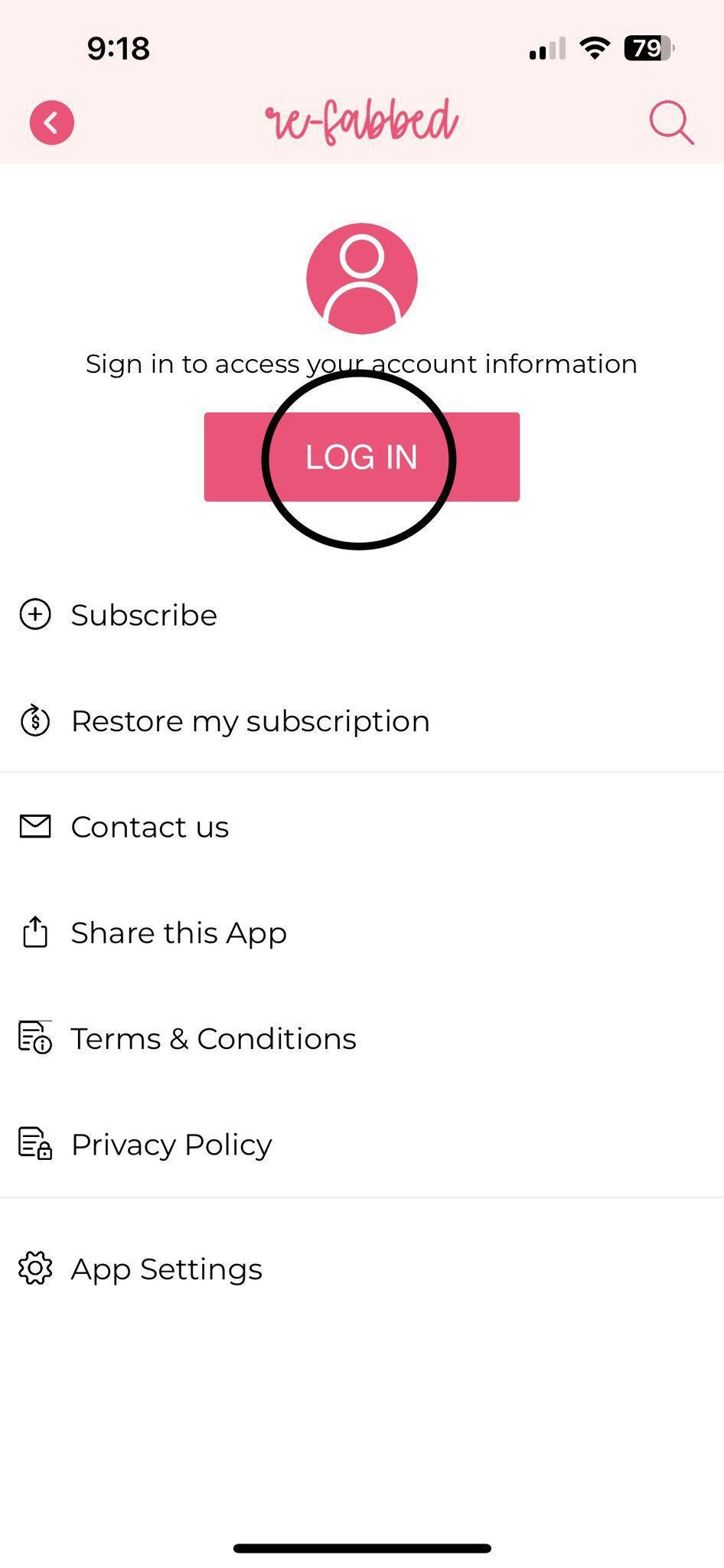The image size is (724, 1568).
Task: Tap the home indicator bar at bottom
Action: [361, 1548]
